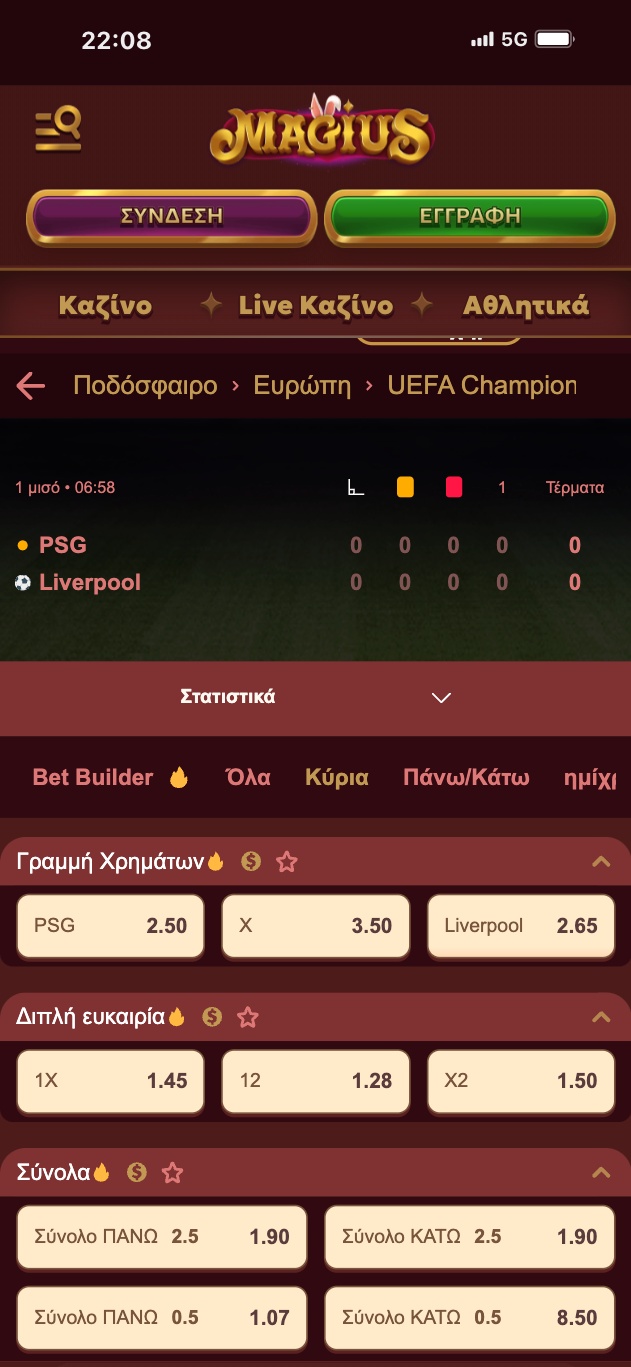The height and width of the screenshot is (1367, 631).
Task: Open Ευρώπη breadcrumb link
Action: (302, 386)
